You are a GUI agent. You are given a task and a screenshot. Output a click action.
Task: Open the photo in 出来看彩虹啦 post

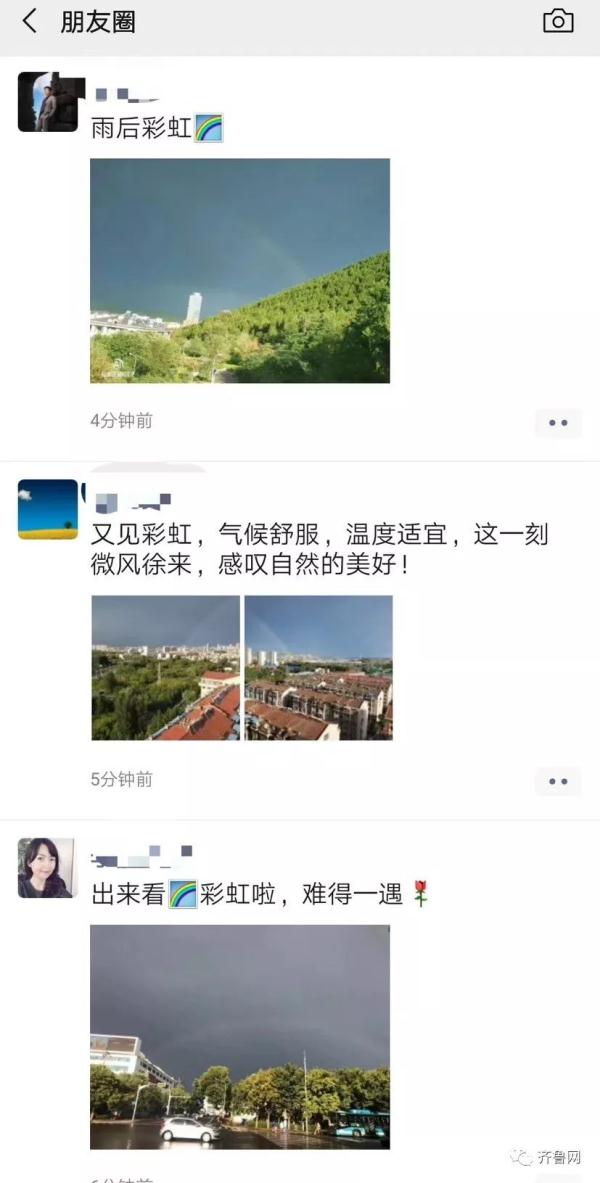[240, 1037]
